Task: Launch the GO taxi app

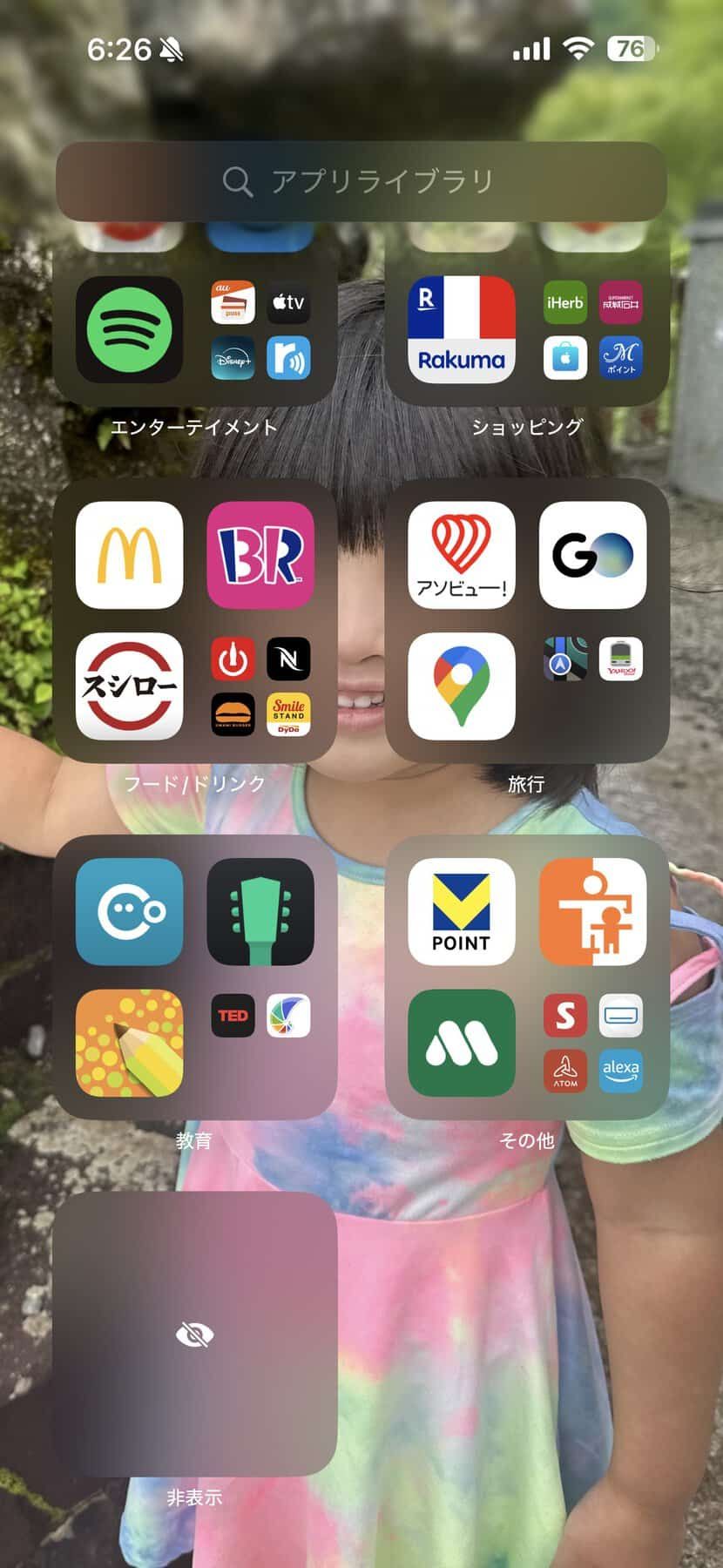Action: [592, 555]
